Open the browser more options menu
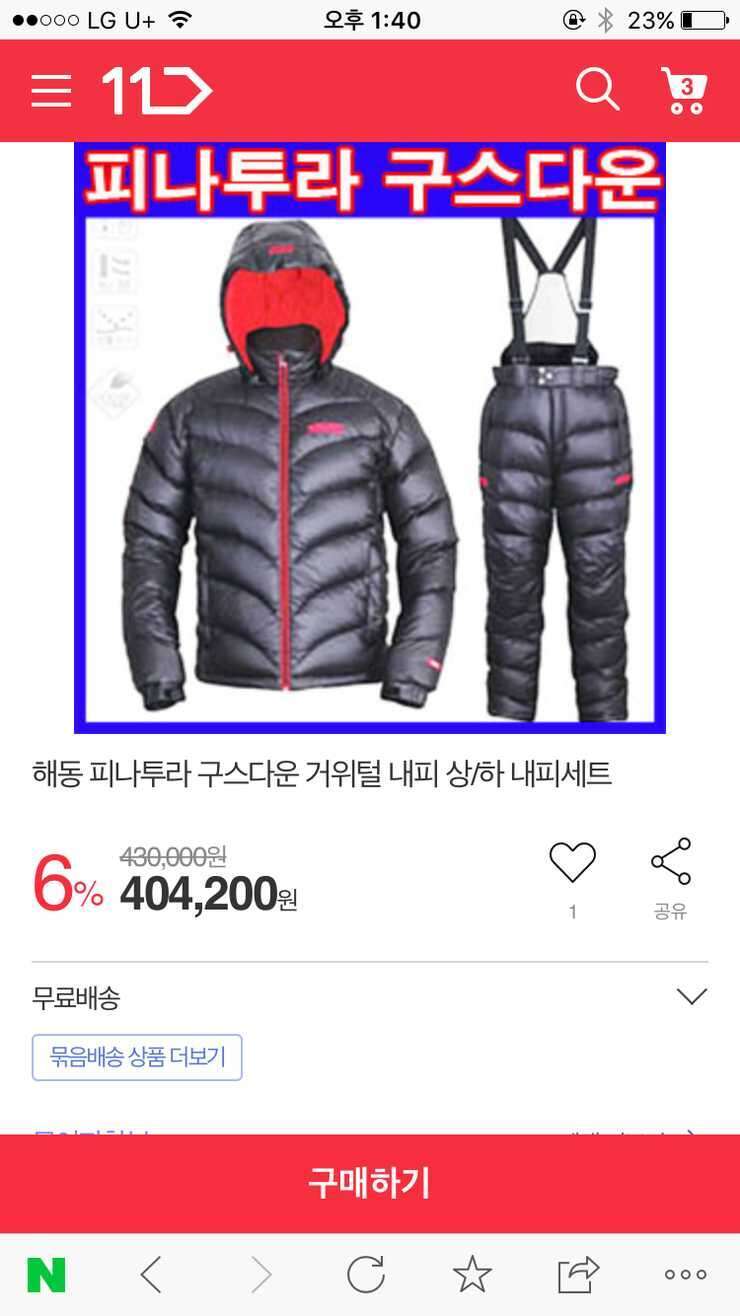The image size is (740, 1316). (x=686, y=1275)
